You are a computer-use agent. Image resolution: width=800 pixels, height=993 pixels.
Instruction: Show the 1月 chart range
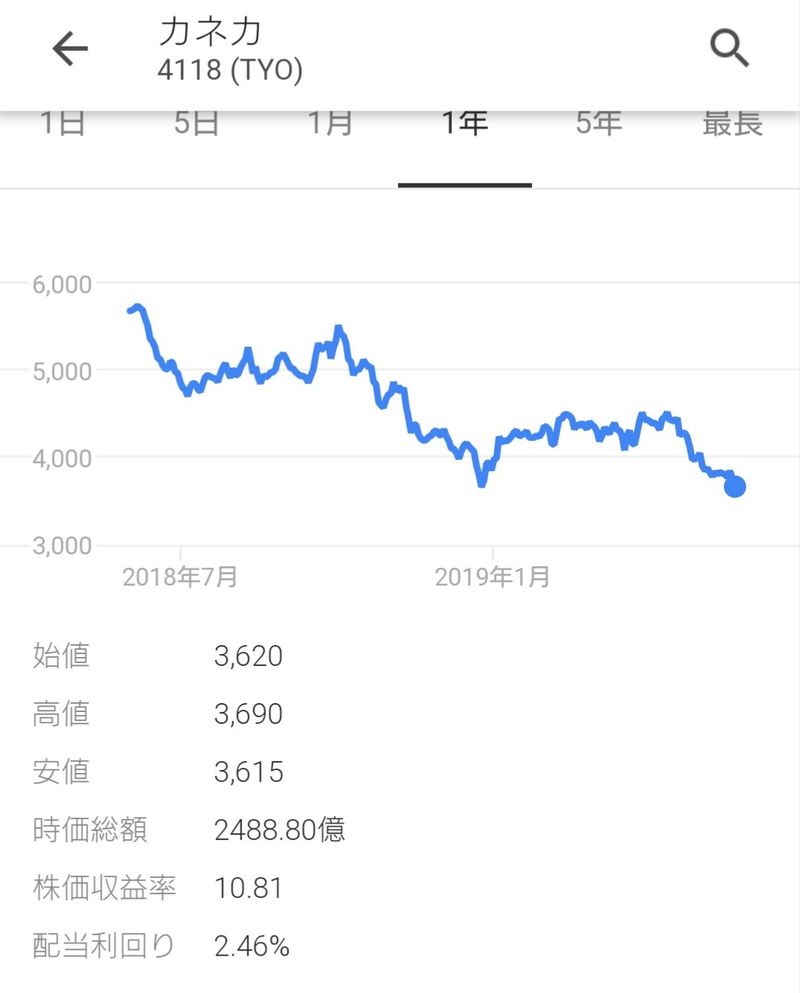[x=330, y=126]
